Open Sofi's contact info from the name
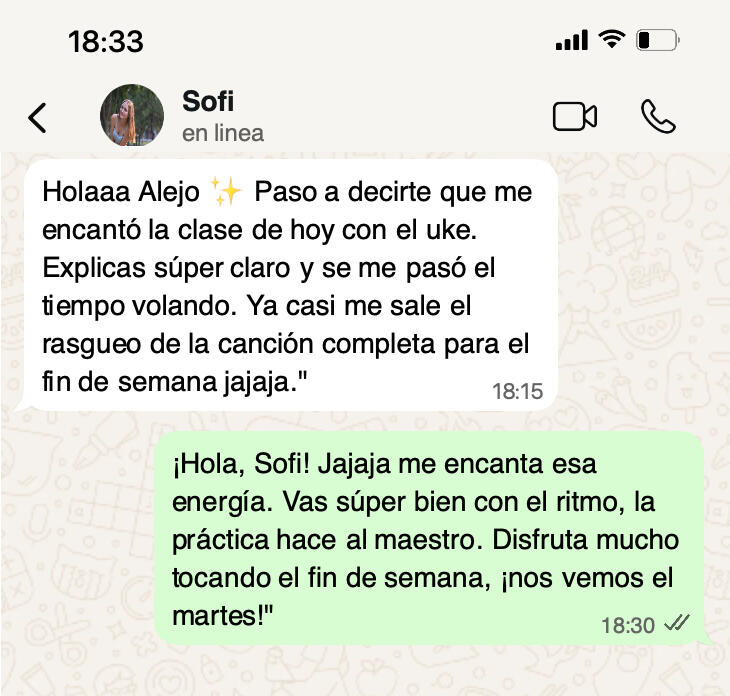The width and height of the screenshot is (730, 696). [209, 101]
